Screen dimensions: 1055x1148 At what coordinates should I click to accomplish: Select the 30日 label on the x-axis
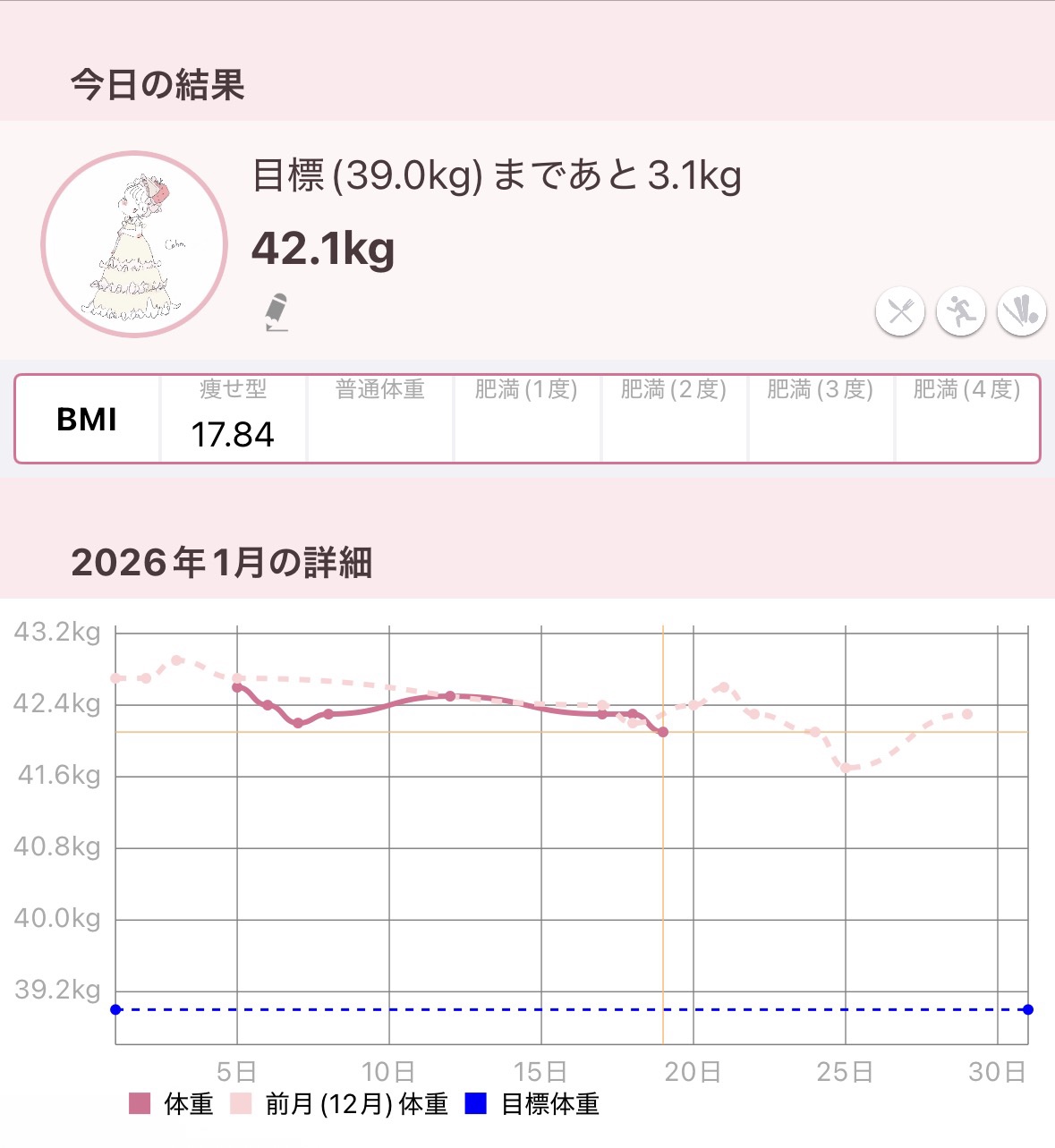[x=998, y=1068]
